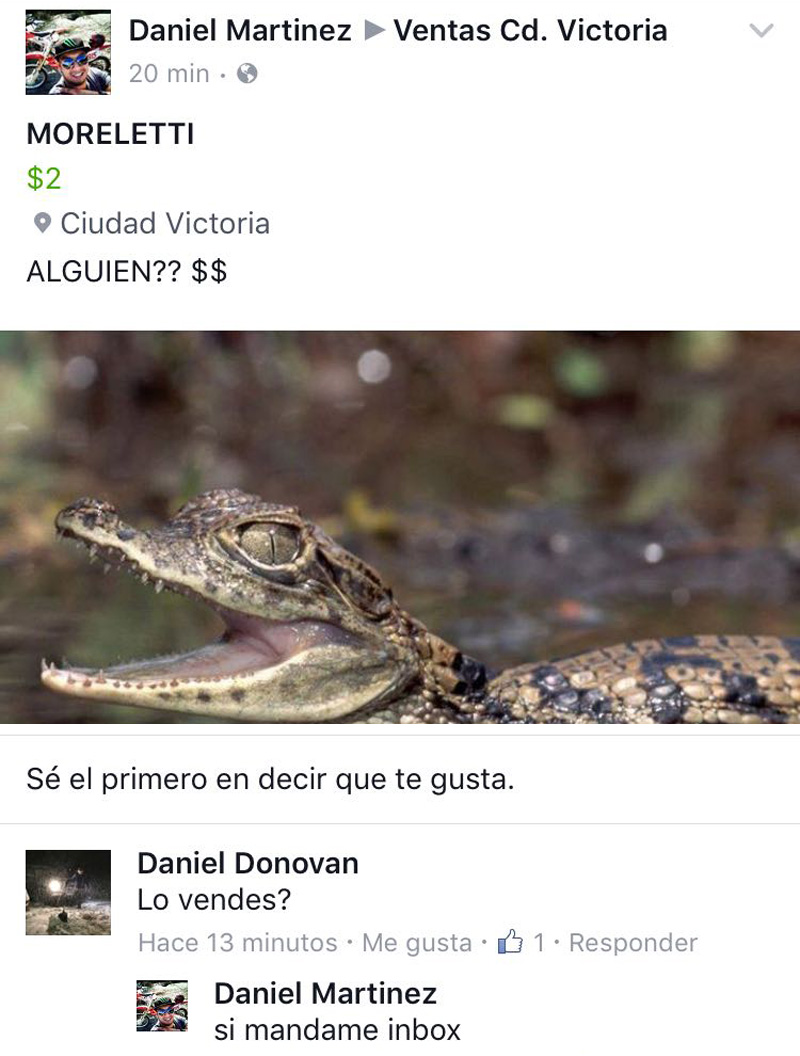Open the post options chevron menu
Screen dimensions: 800x1056
point(761,32)
